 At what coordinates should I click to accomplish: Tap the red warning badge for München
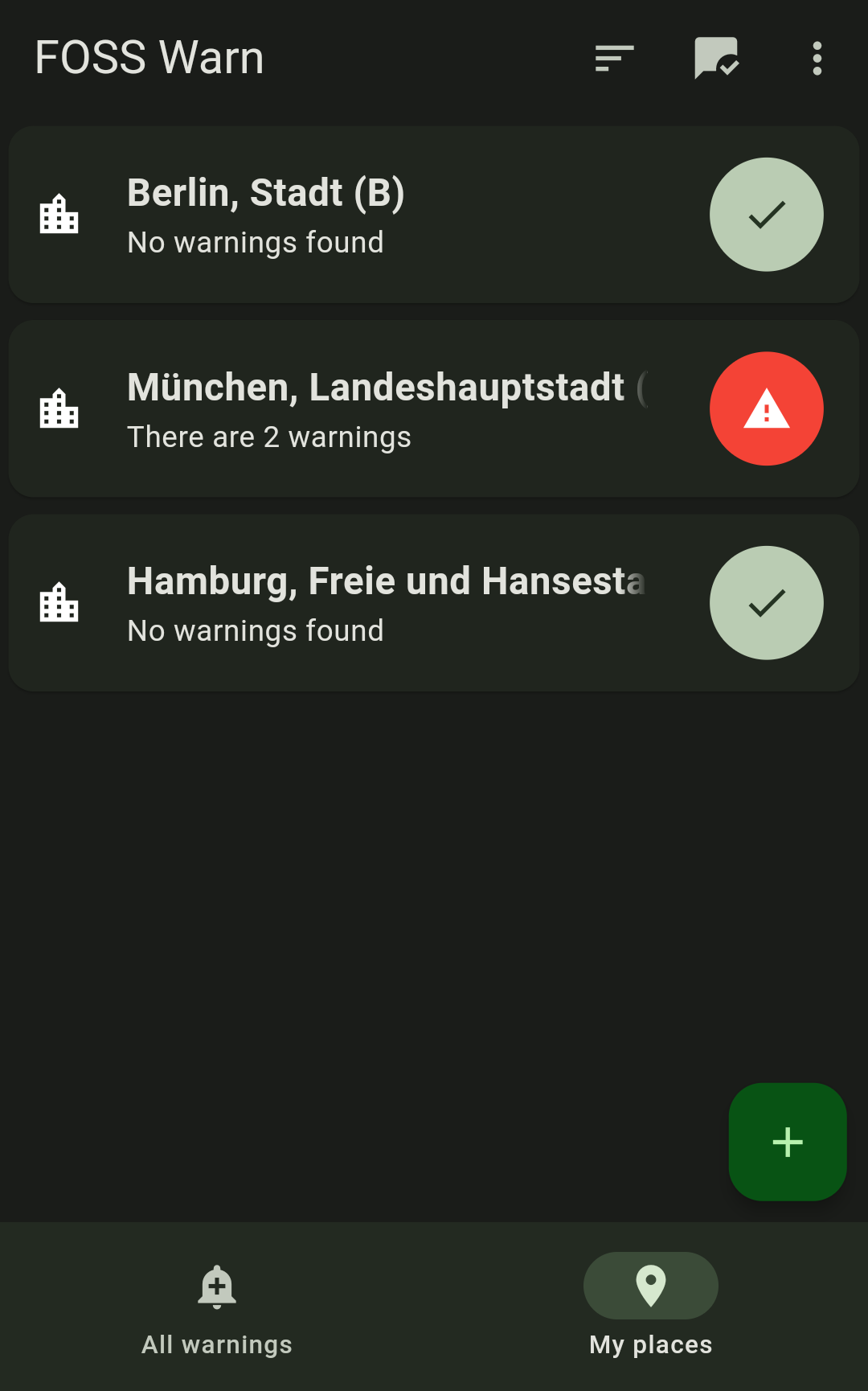[x=766, y=409]
